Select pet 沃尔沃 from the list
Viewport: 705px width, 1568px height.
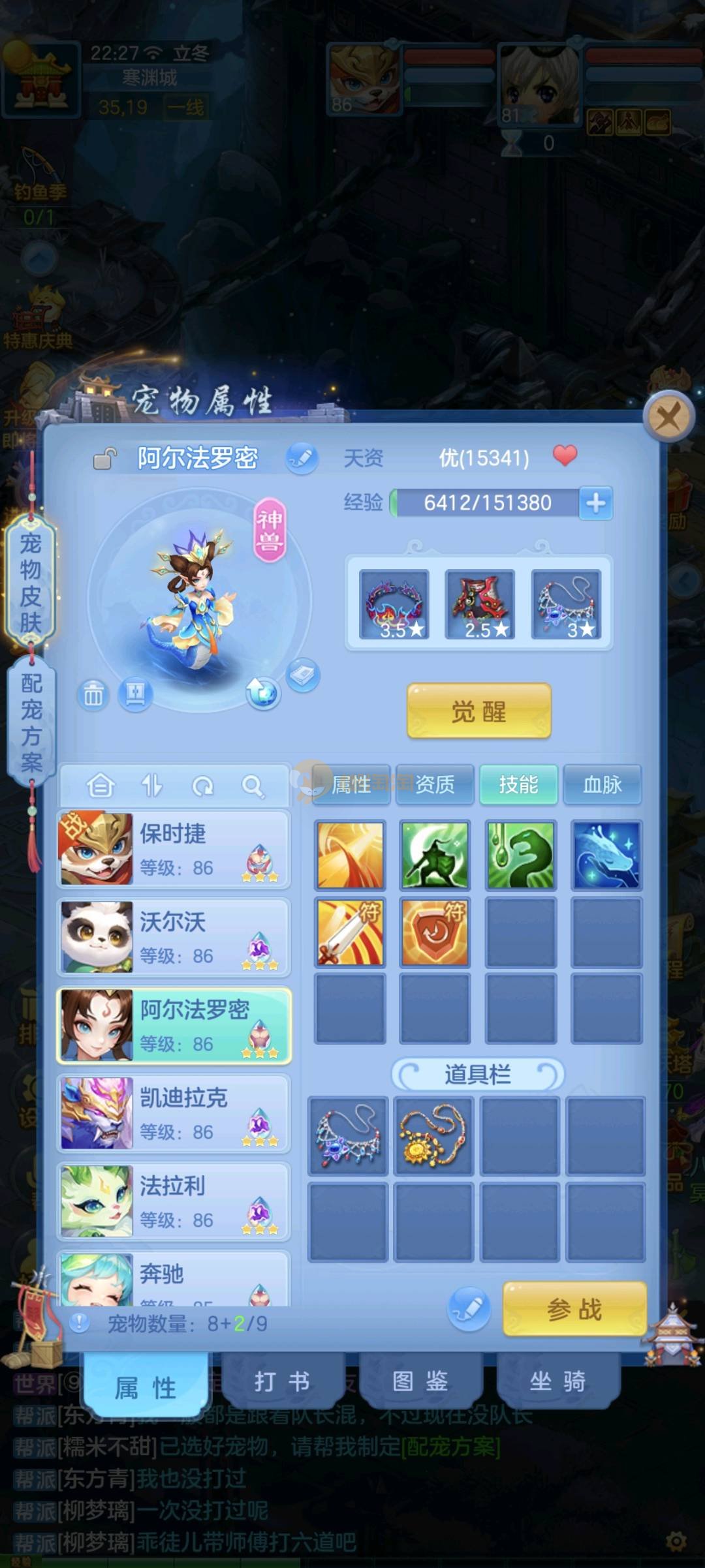(174, 937)
